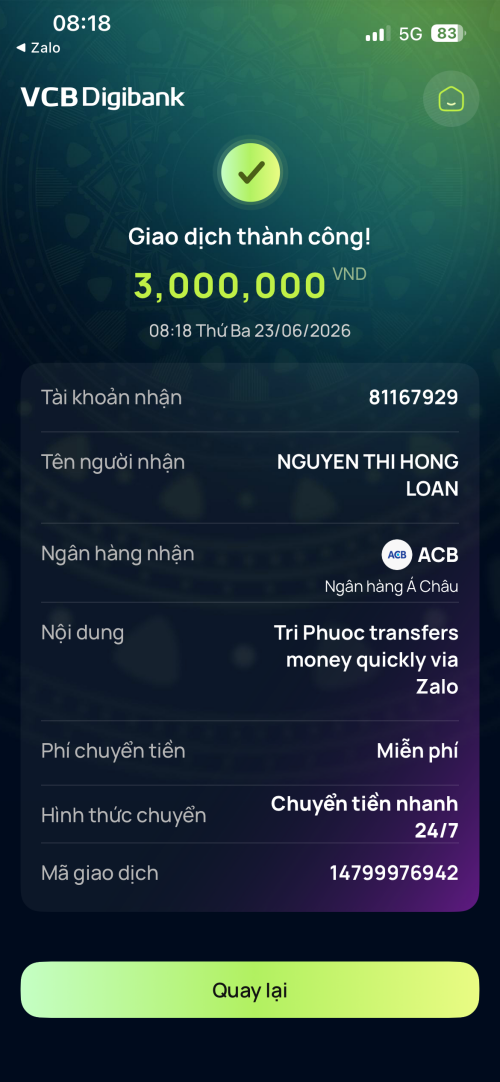Tap the Quay lại button
500x1082 pixels.
(x=250, y=990)
